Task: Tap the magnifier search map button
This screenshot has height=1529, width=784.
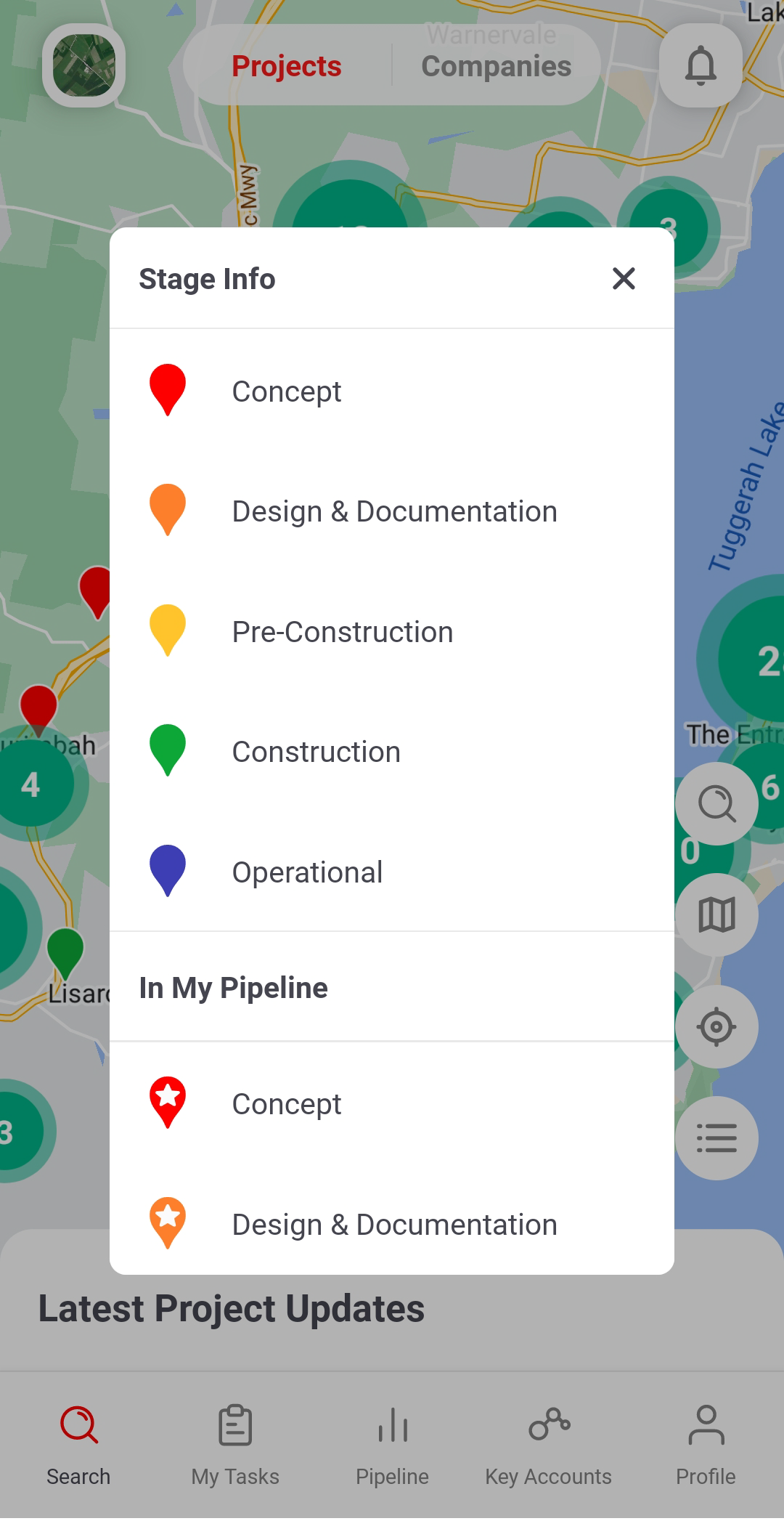Action: click(x=716, y=803)
